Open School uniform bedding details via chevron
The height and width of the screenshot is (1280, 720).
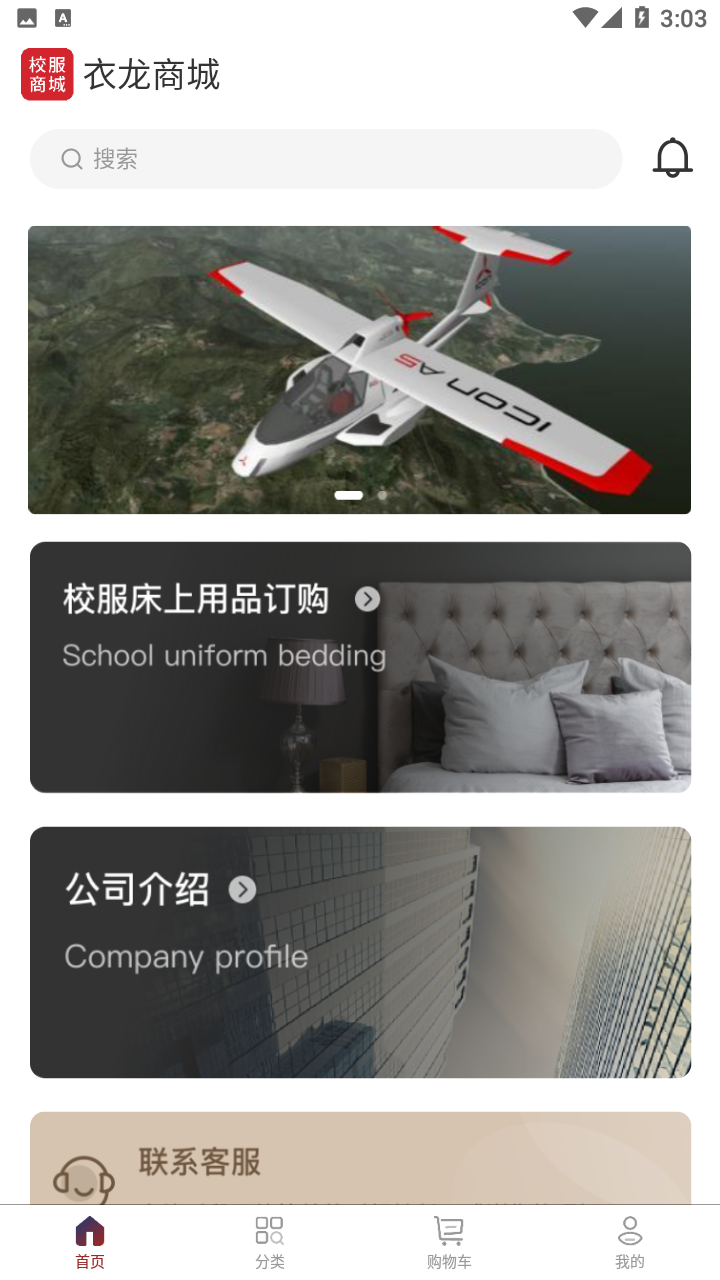click(367, 598)
